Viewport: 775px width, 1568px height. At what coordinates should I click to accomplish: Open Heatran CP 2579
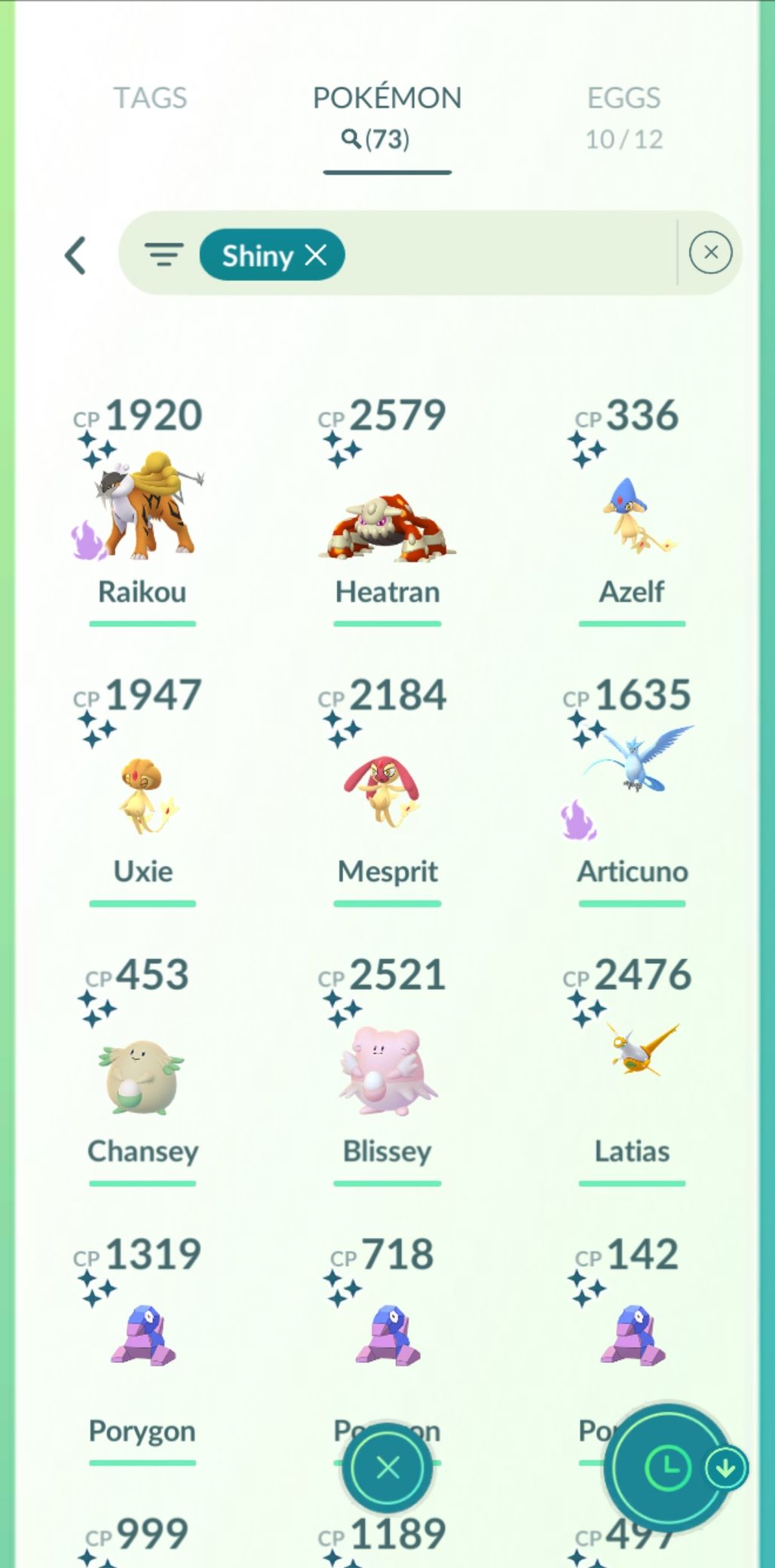point(387,510)
